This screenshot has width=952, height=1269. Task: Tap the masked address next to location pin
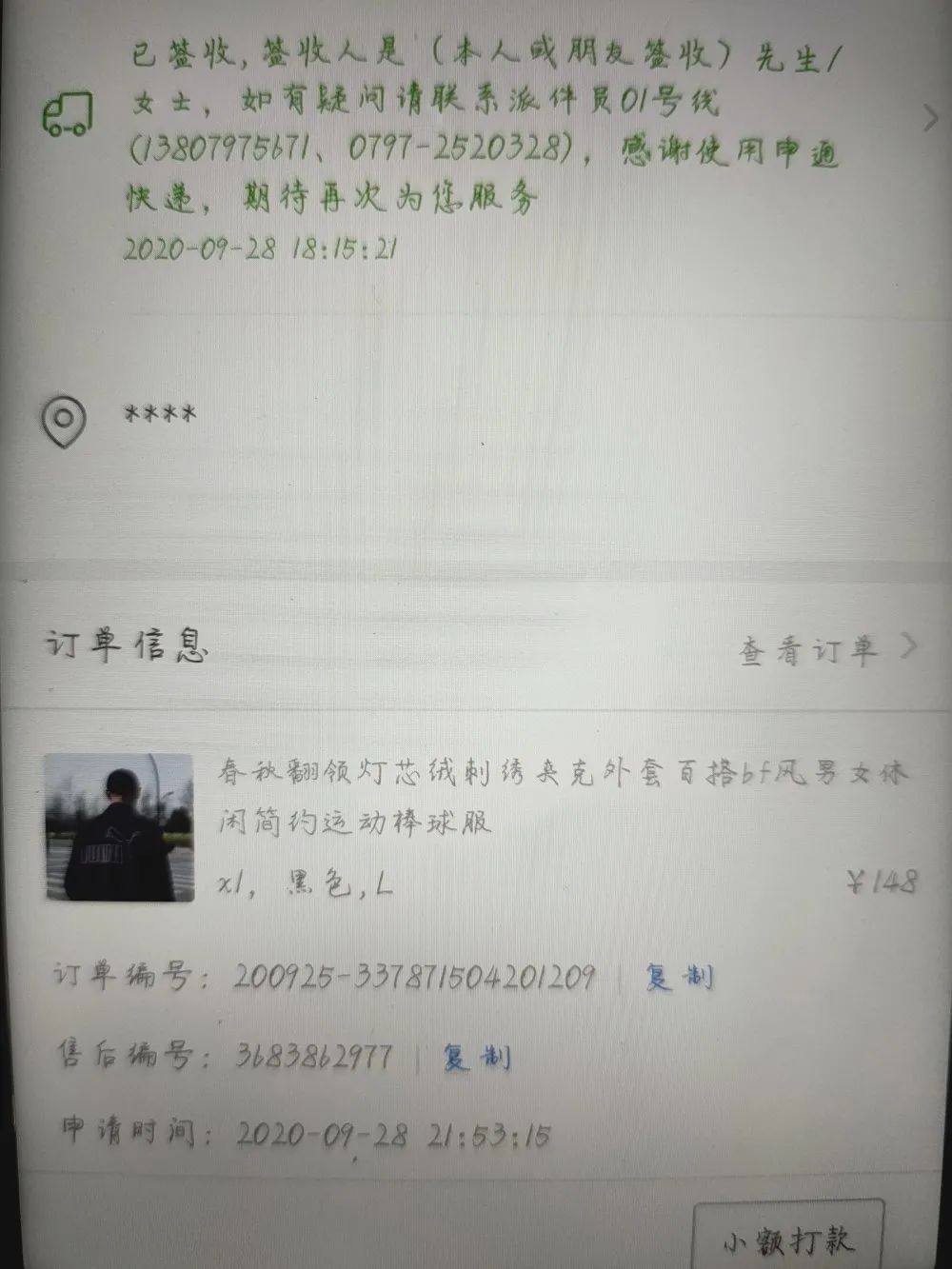click(x=159, y=415)
